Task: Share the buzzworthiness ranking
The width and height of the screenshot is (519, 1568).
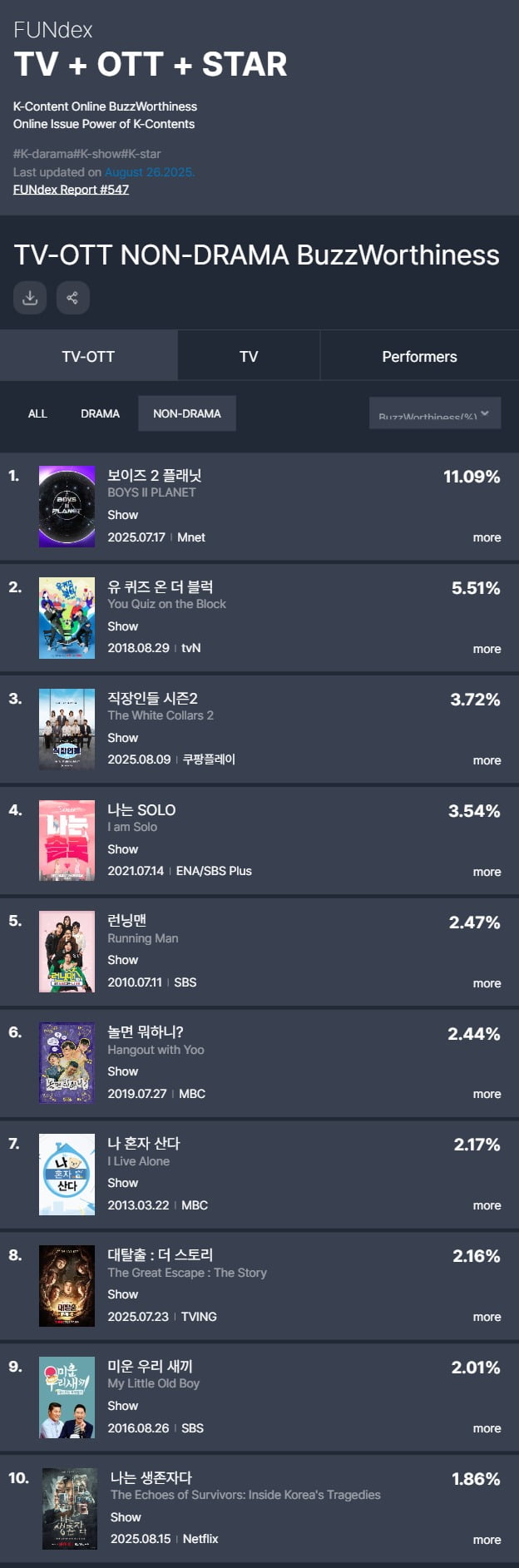Action: click(73, 298)
